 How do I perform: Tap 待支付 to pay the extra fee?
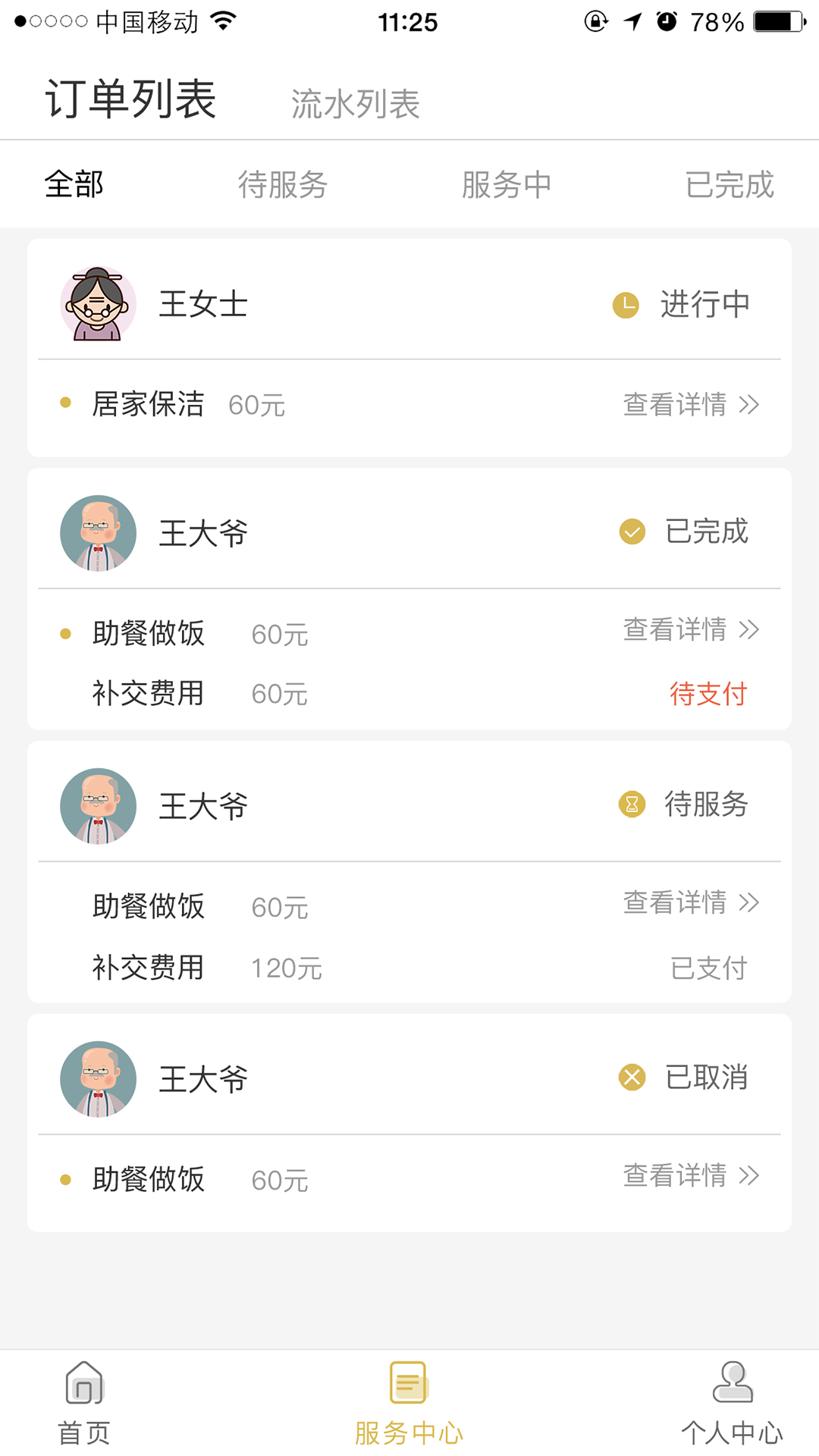(x=708, y=693)
